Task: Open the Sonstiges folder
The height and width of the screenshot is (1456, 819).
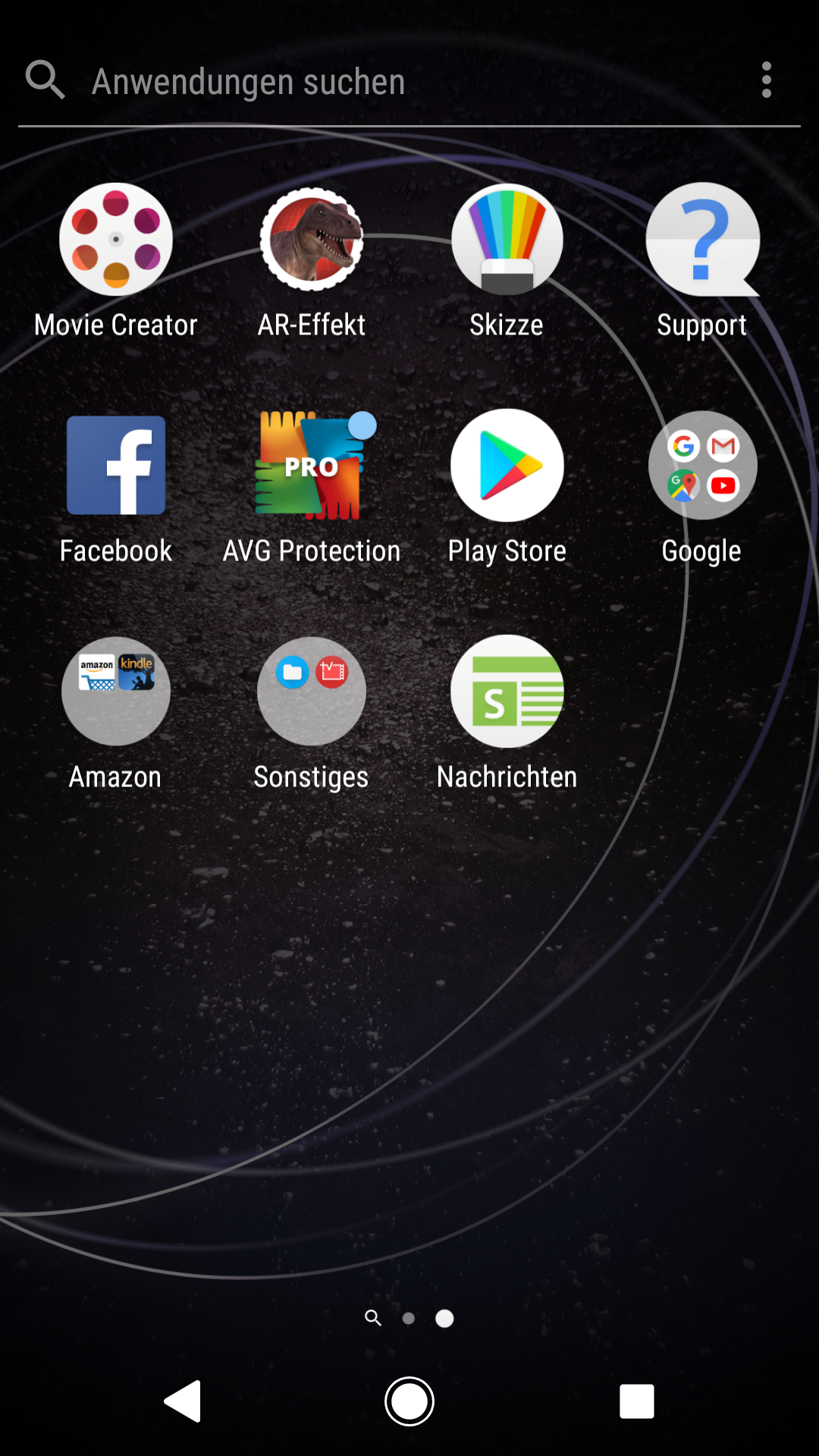Action: [x=312, y=692]
